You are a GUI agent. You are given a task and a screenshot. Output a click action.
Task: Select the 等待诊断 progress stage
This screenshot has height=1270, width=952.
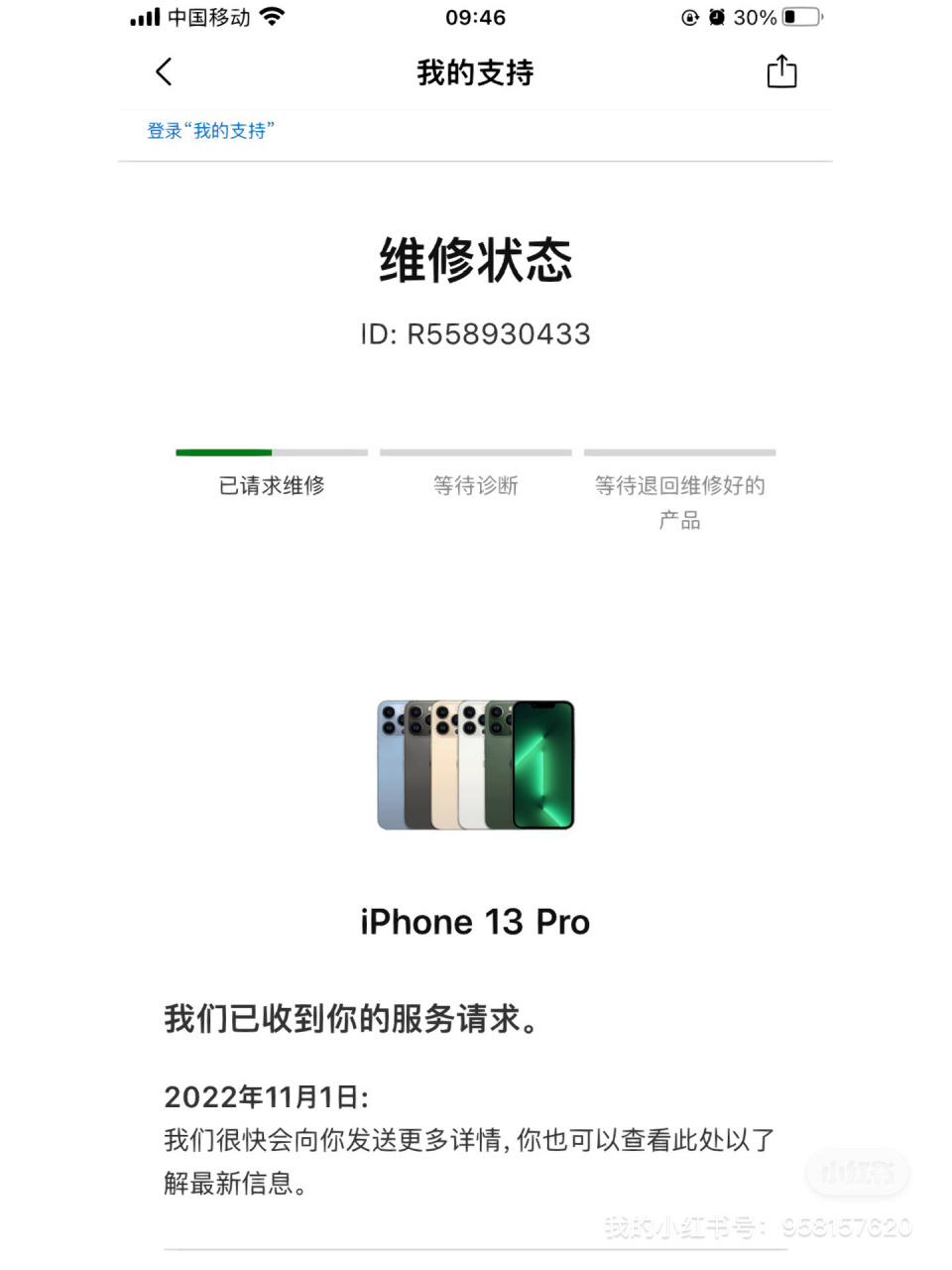(475, 485)
